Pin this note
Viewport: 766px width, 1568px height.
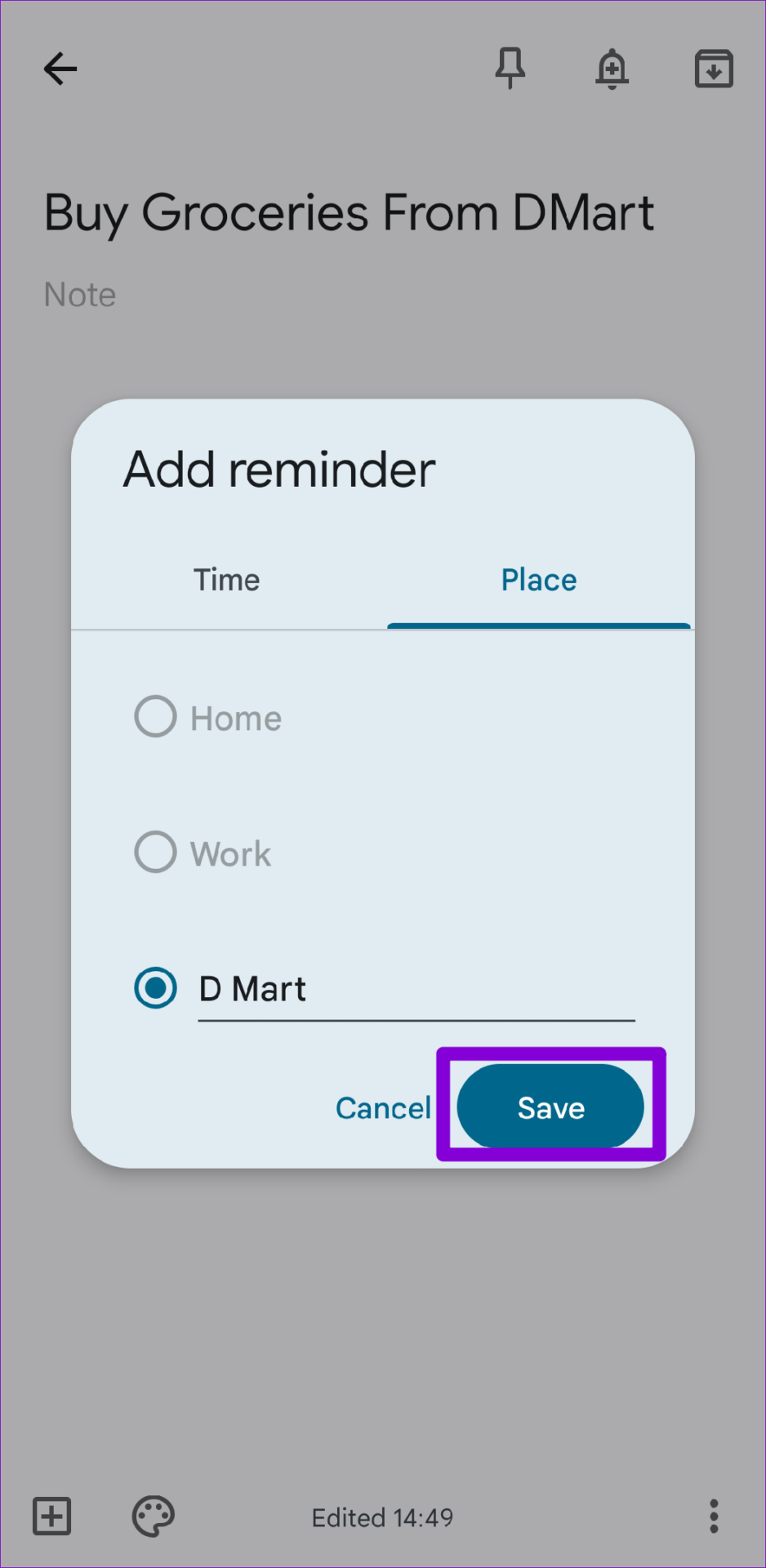[510, 68]
